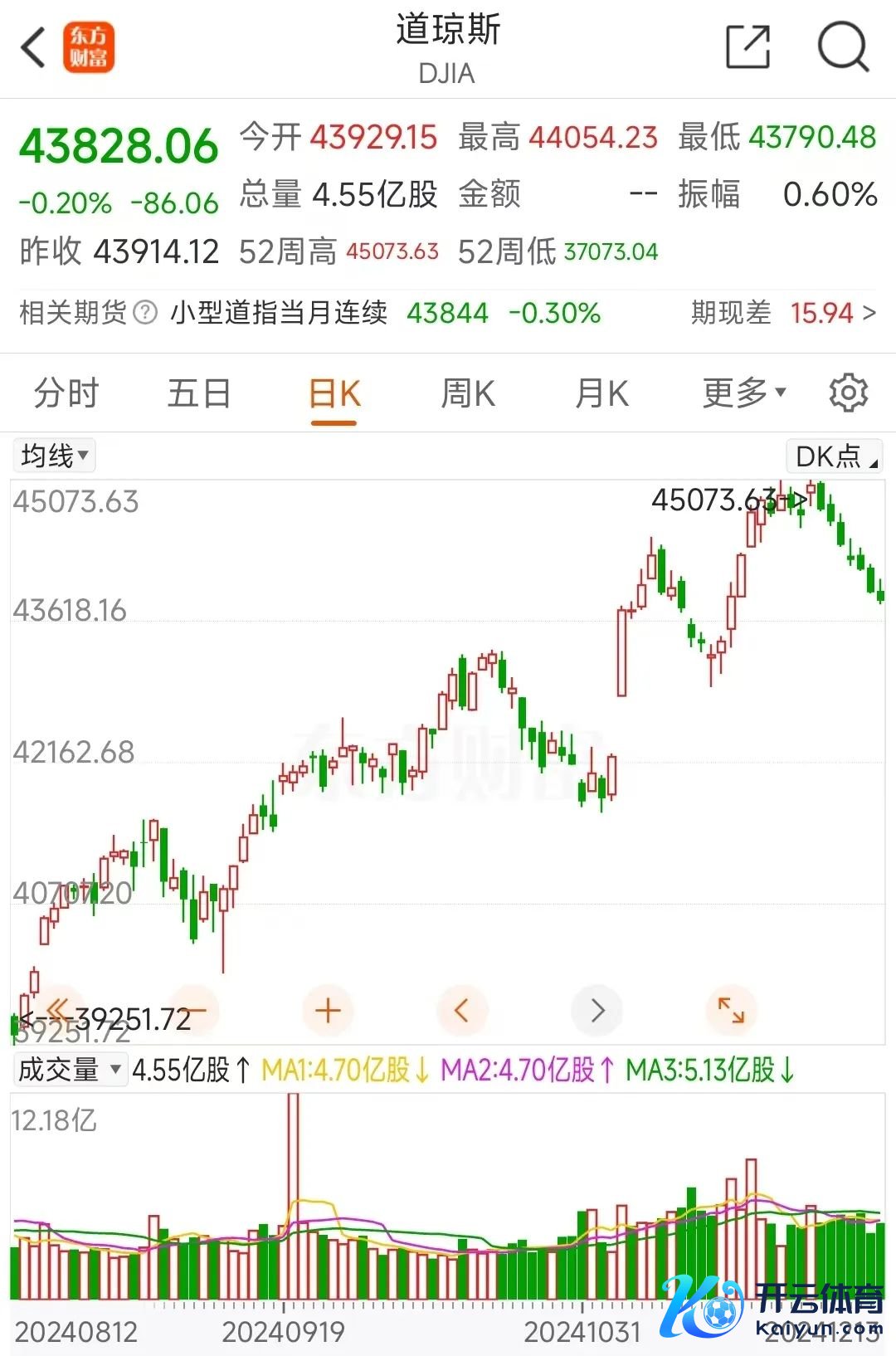Viewport: 896px width, 1356px height.
Task: Open the 期现差 futures detail row
Action: (783, 313)
